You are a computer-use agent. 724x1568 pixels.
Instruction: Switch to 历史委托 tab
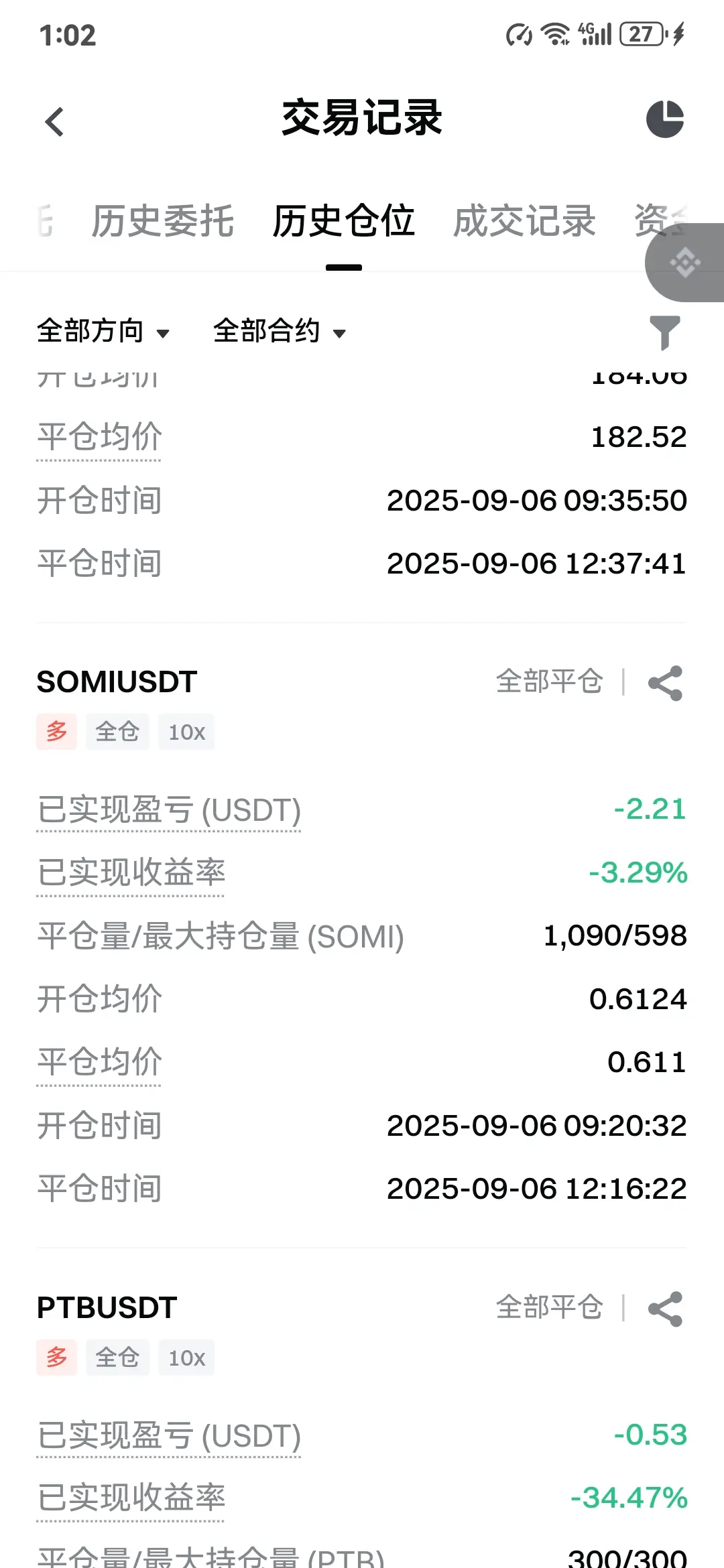(163, 221)
